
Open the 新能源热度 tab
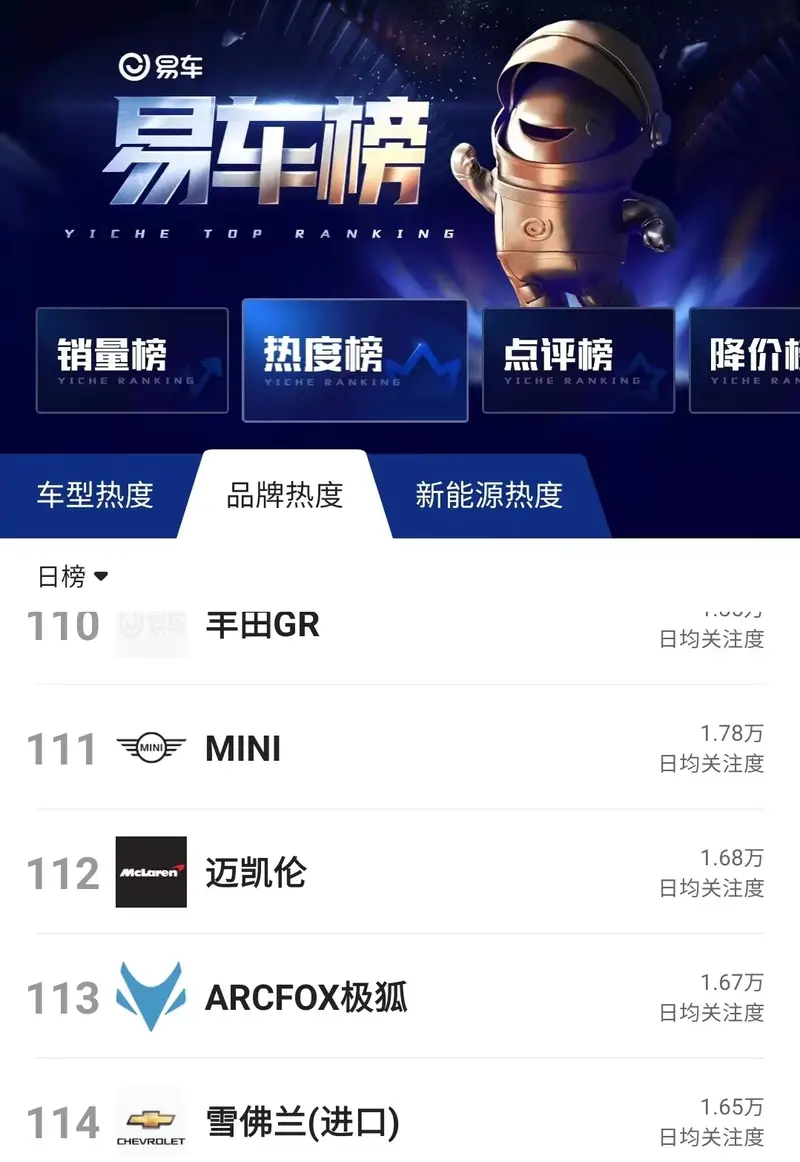489,495
